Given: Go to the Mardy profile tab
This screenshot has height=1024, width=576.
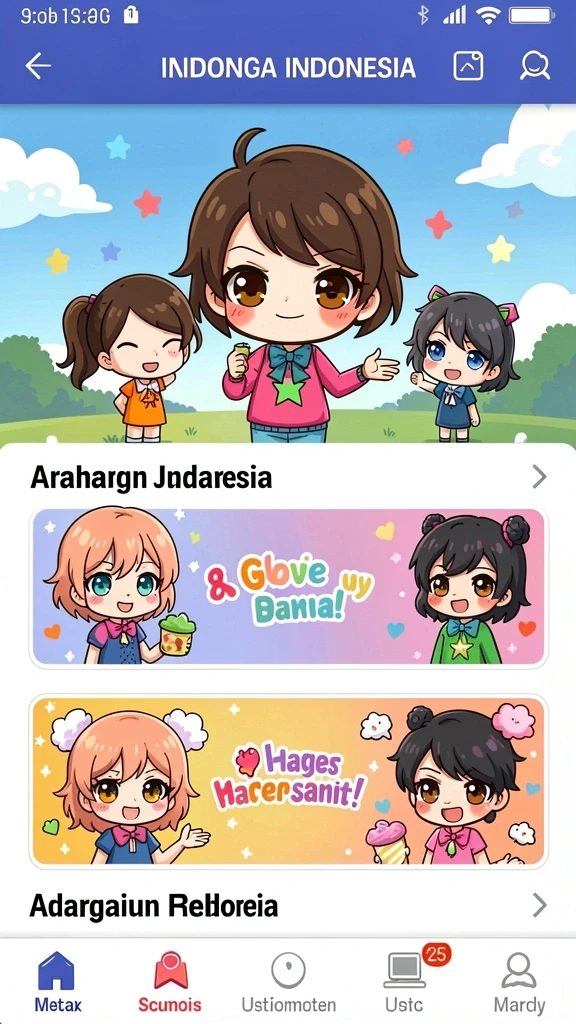Looking at the screenshot, I should (x=519, y=982).
